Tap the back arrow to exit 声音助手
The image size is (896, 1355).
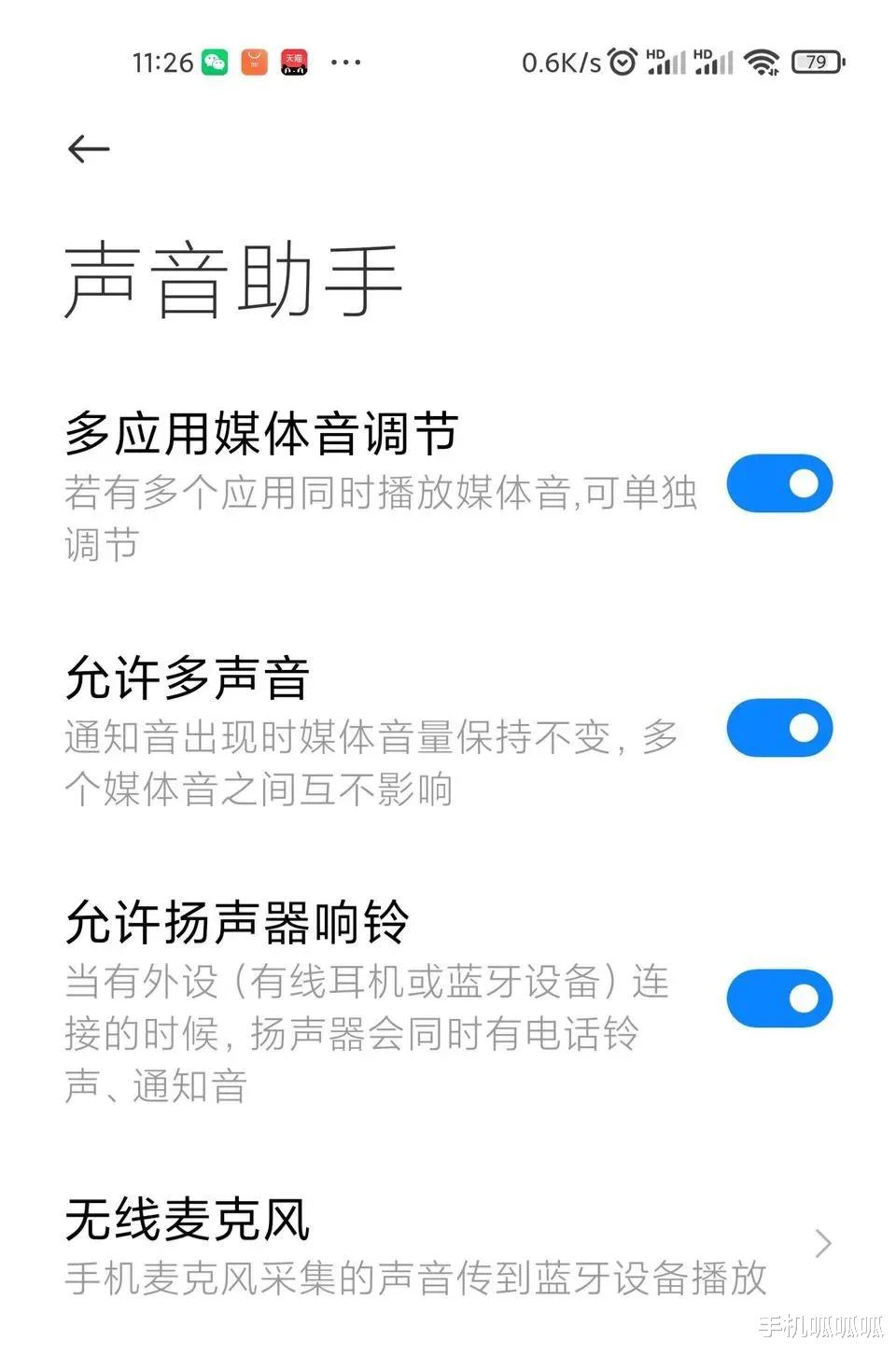[89, 149]
